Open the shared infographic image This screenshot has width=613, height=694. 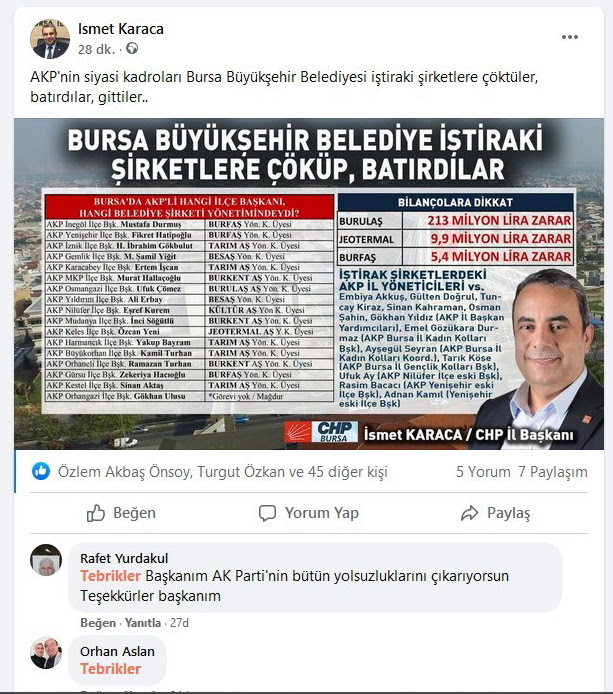tap(308, 285)
